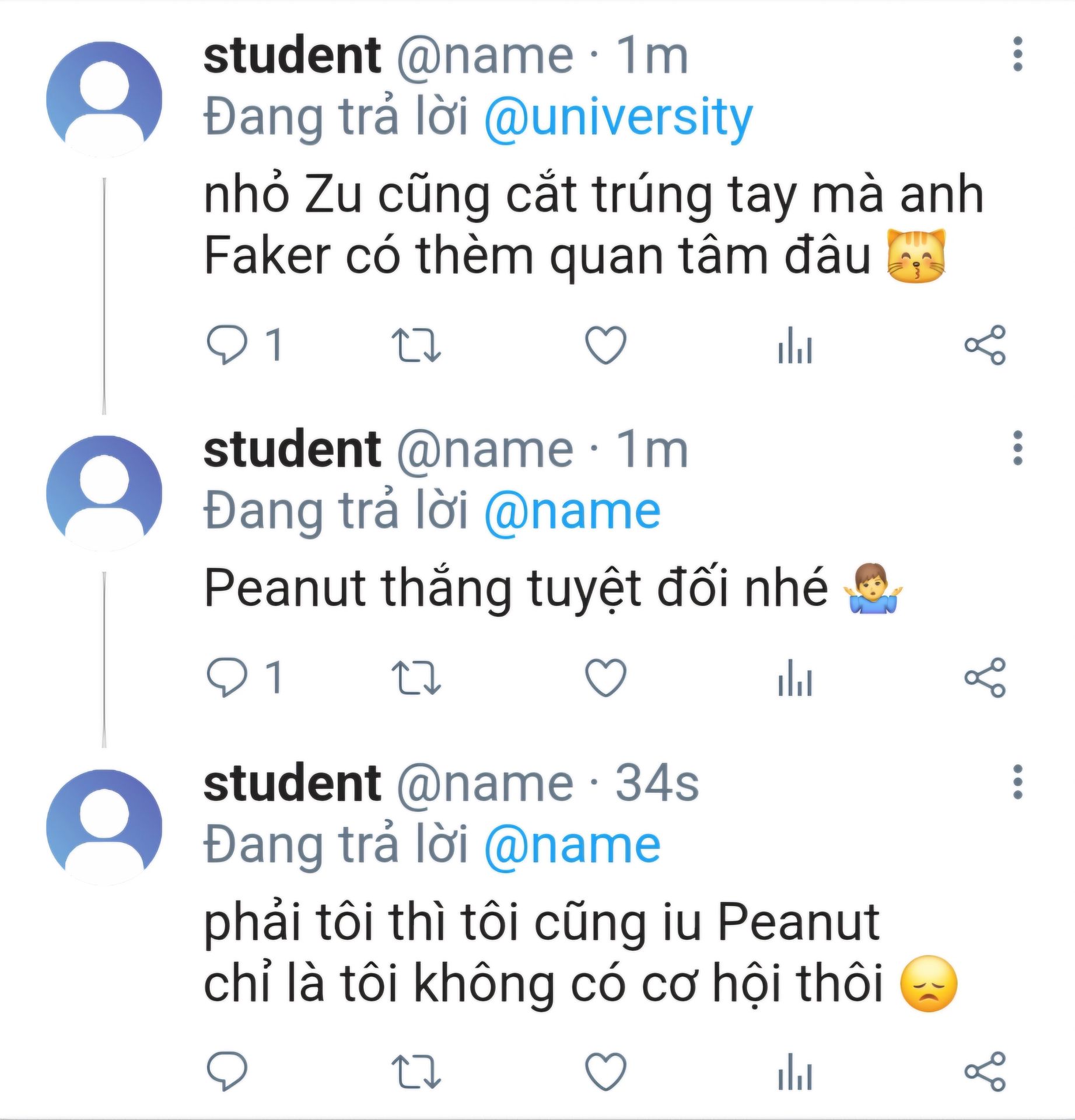Share the 'iu Peanut' tweet
Image resolution: width=1075 pixels, height=1120 pixels.
(985, 1071)
